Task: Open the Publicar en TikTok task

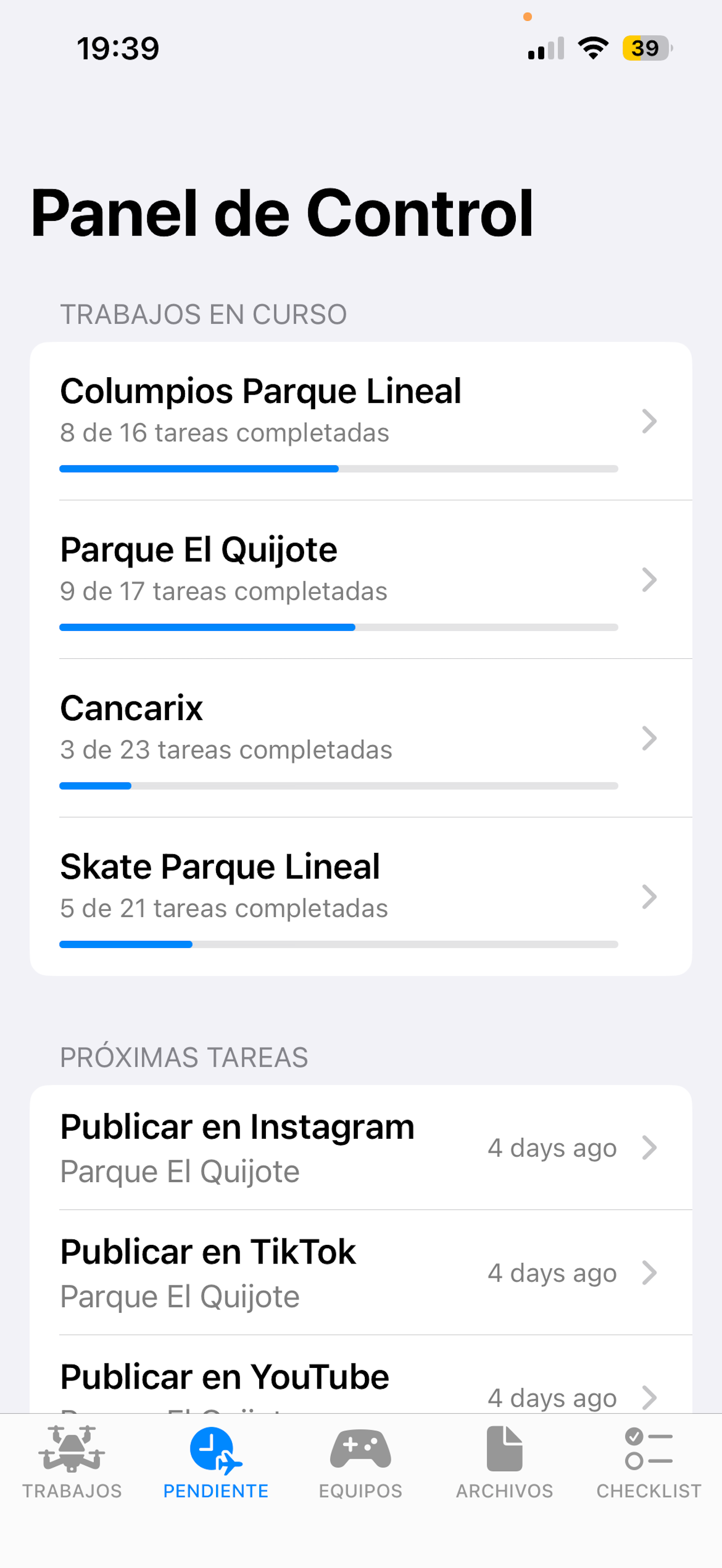Action: (x=360, y=1272)
